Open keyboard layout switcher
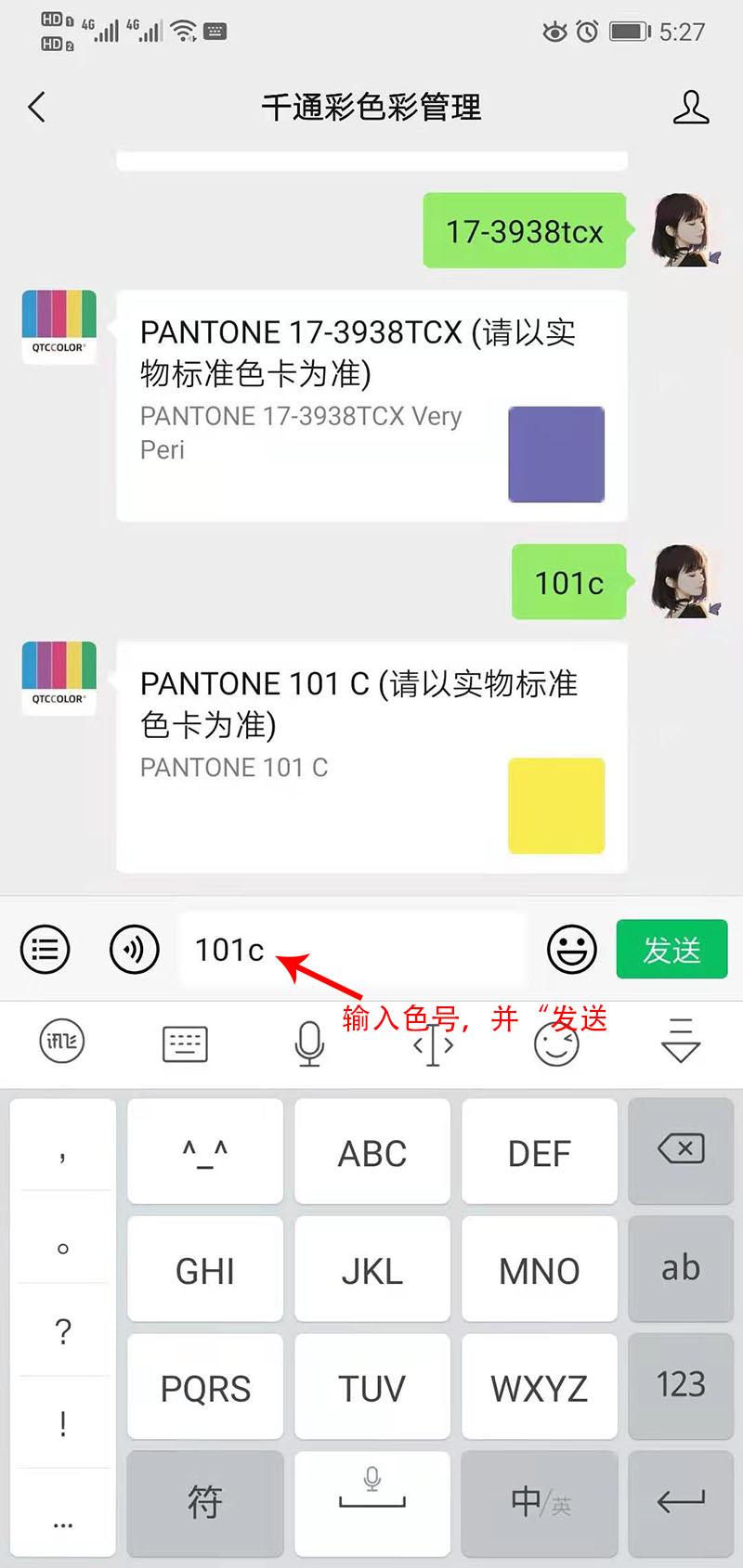743x1568 pixels. point(185,1043)
